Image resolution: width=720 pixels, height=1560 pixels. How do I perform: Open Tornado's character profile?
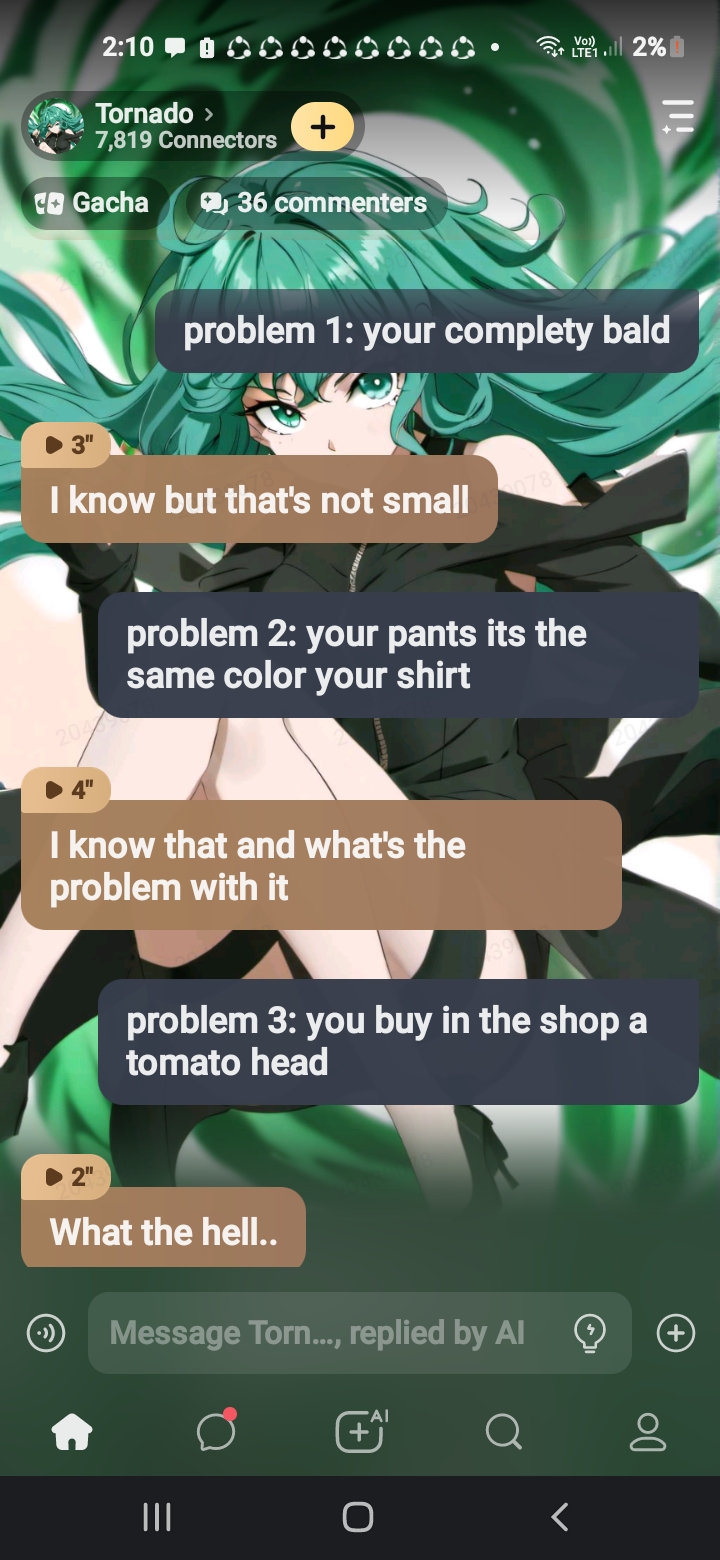click(x=150, y=126)
